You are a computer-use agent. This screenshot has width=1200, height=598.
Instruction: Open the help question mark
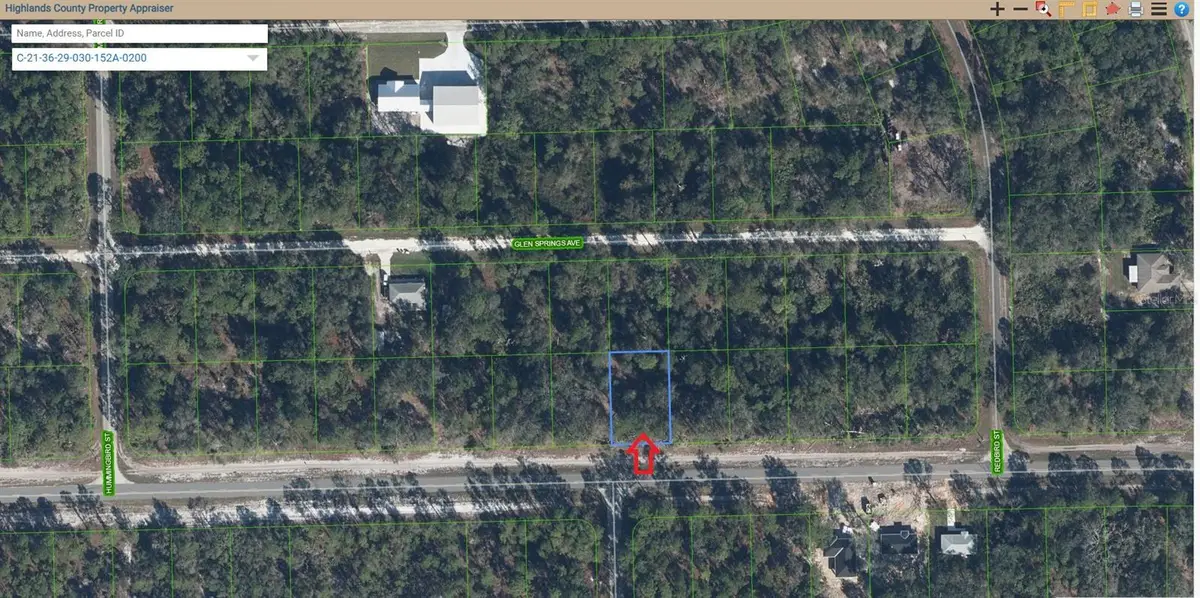point(1181,9)
